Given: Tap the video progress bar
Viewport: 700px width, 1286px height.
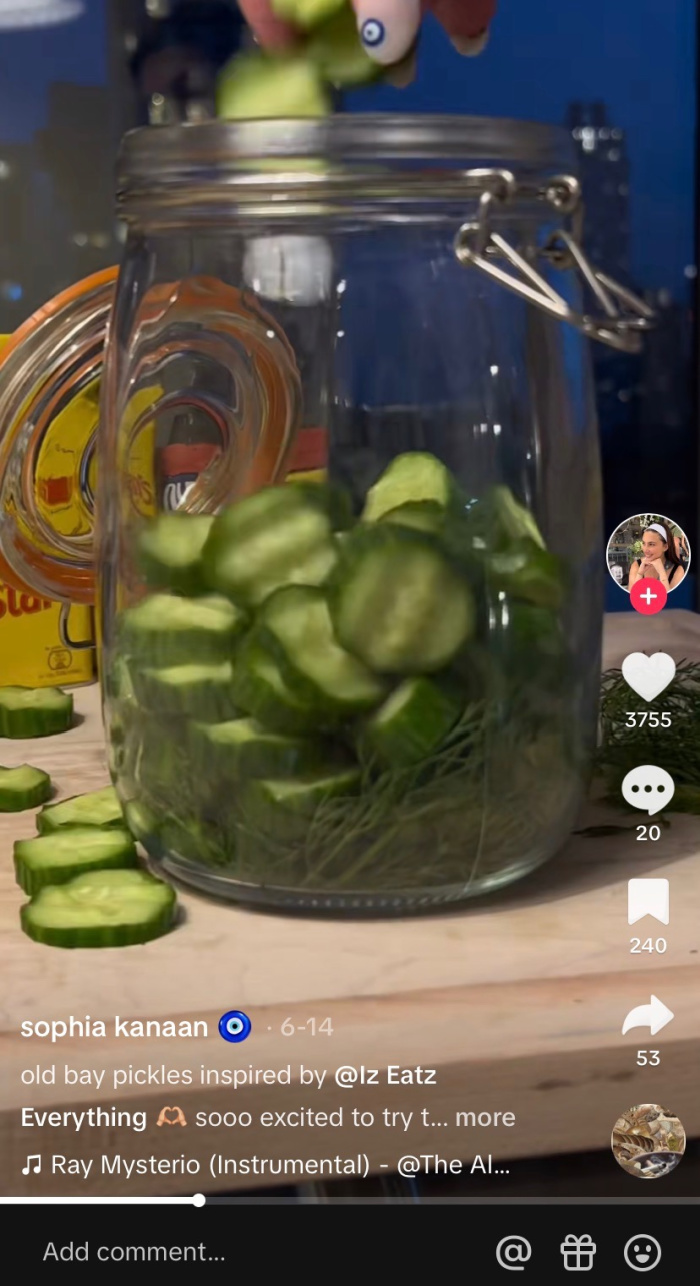Looking at the screenshot, I should [350, 1200].
